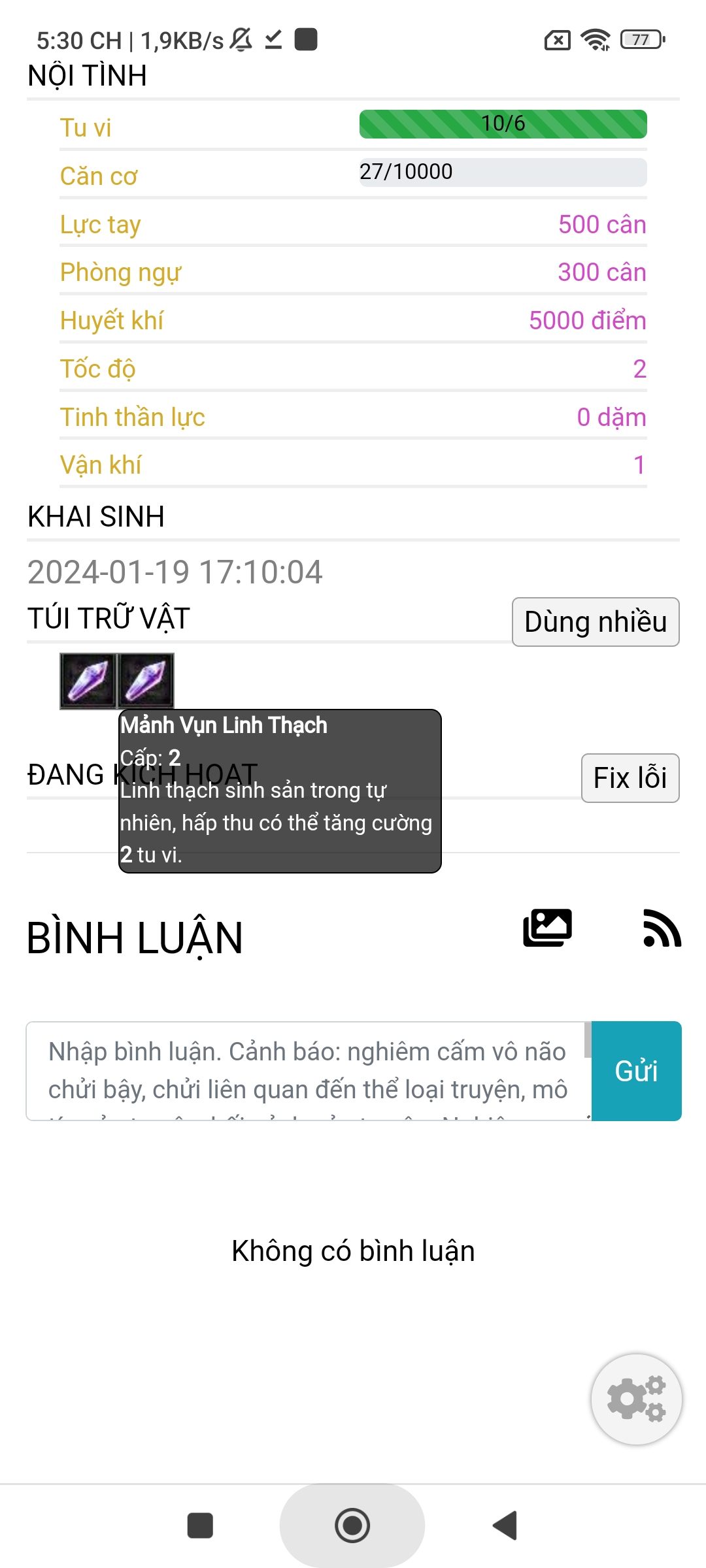
Task: Select the second linh thạch item in inventory
Action: click(146, 680)
